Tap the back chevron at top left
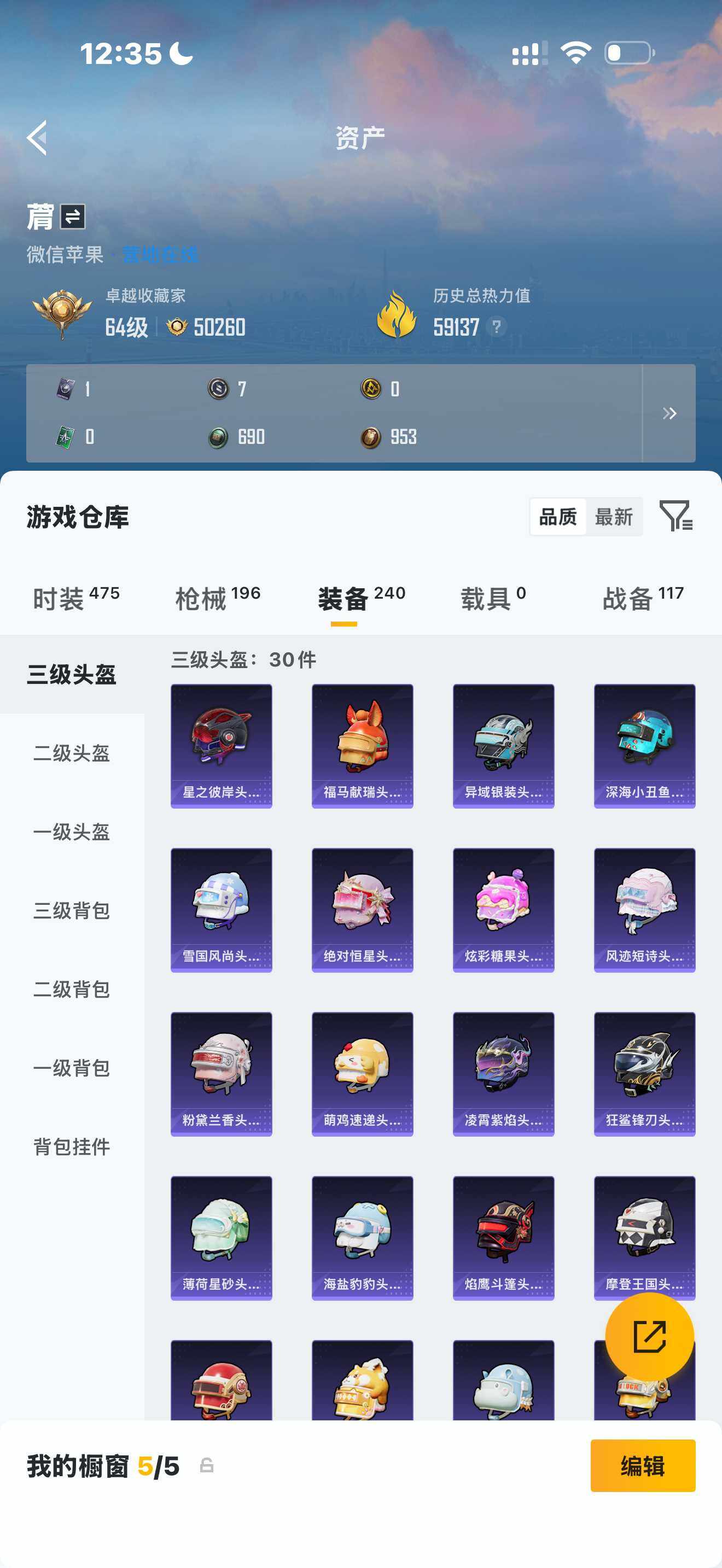The width and height of the screenshot is (722, 1568). coord(38,137)
